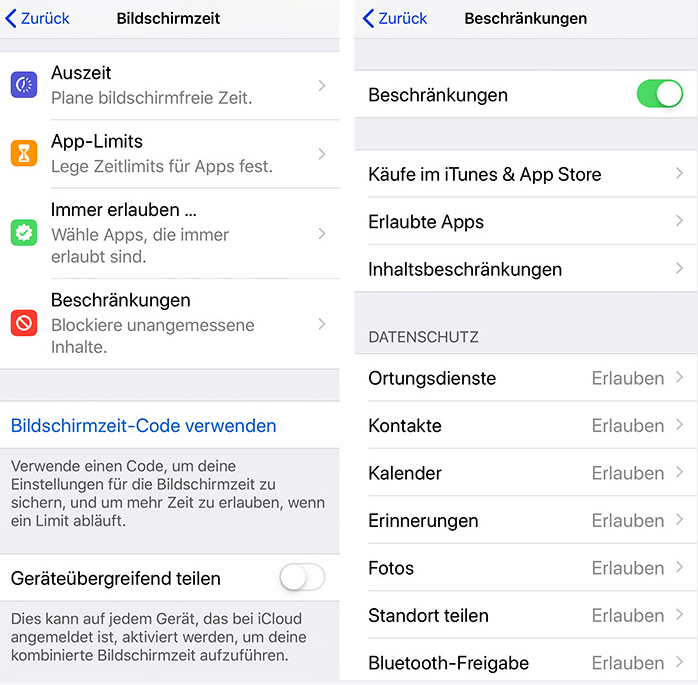
Task: Select Erinnerungen under Datenschutz
Action: pos(525,521)
